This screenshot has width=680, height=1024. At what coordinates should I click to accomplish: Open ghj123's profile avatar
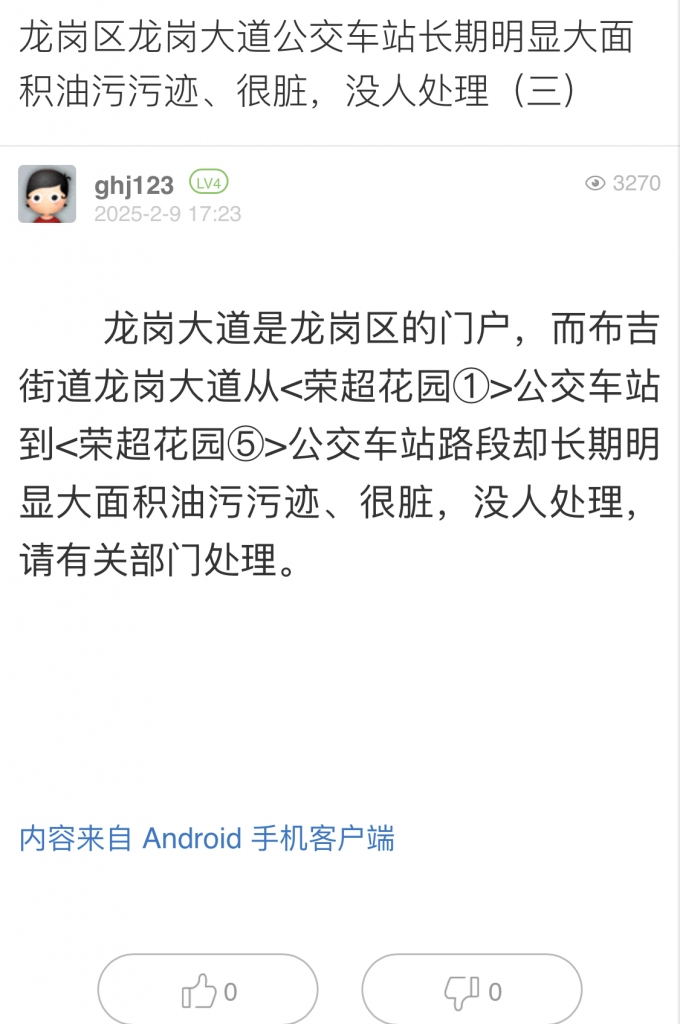(x=47, y=194)
